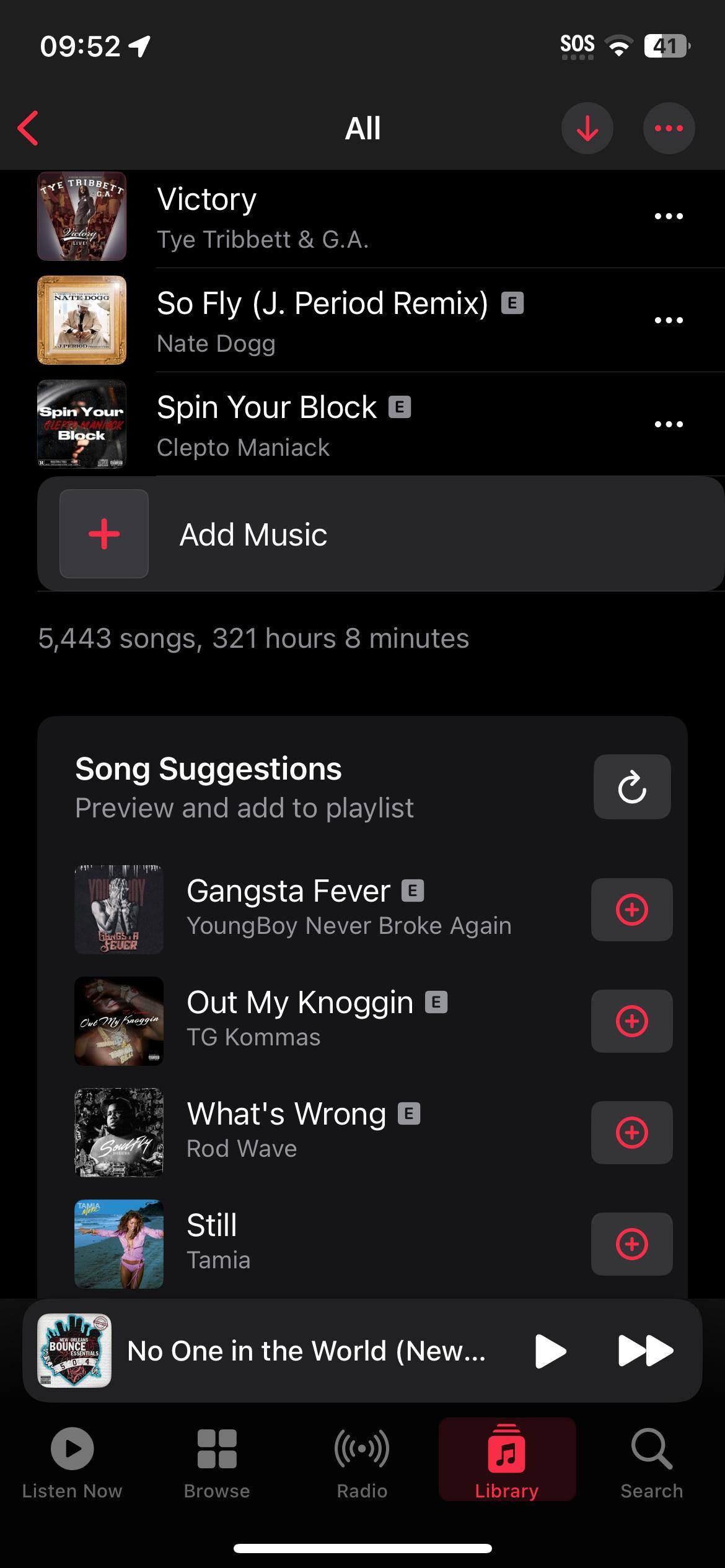The height and width of the screenshot is (1568, 725).
Task: Play the song Victory by Tye Tribbett
Action: 310,217
